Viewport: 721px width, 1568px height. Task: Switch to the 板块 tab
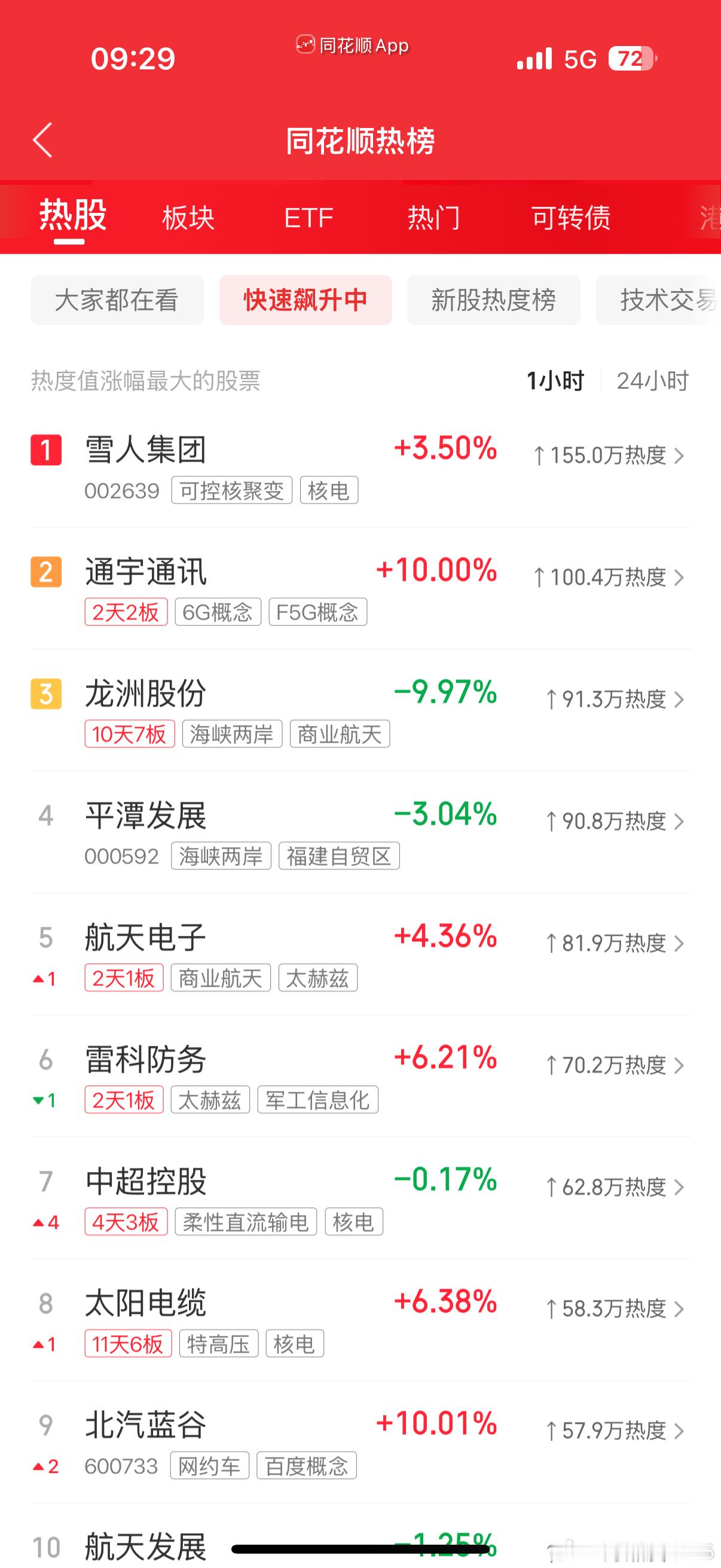click(188, 217)
